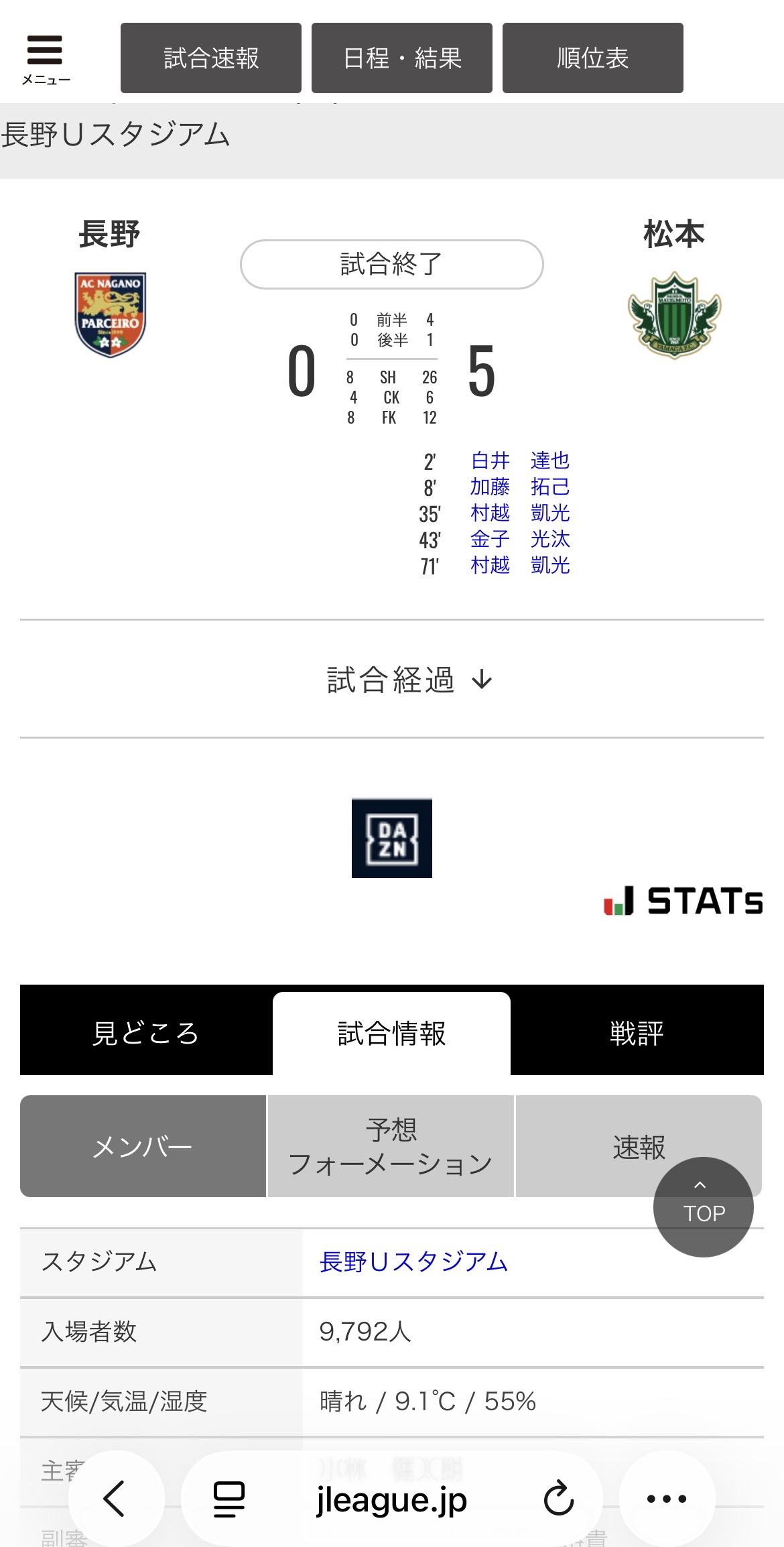Open 日程・結果 schedule and results
Screen dimensions: 784x1547
click(x=402, y=58)
